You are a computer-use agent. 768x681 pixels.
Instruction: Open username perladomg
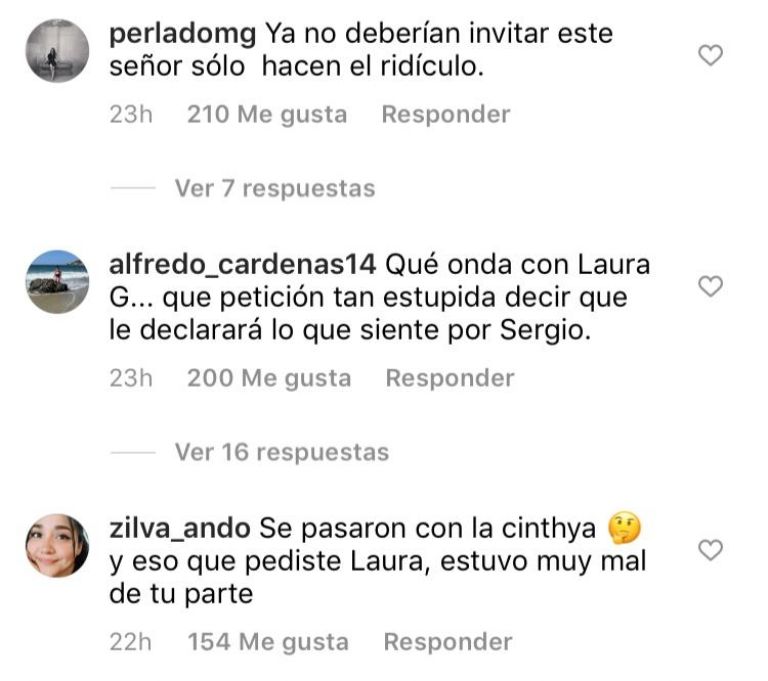(182, 34)
